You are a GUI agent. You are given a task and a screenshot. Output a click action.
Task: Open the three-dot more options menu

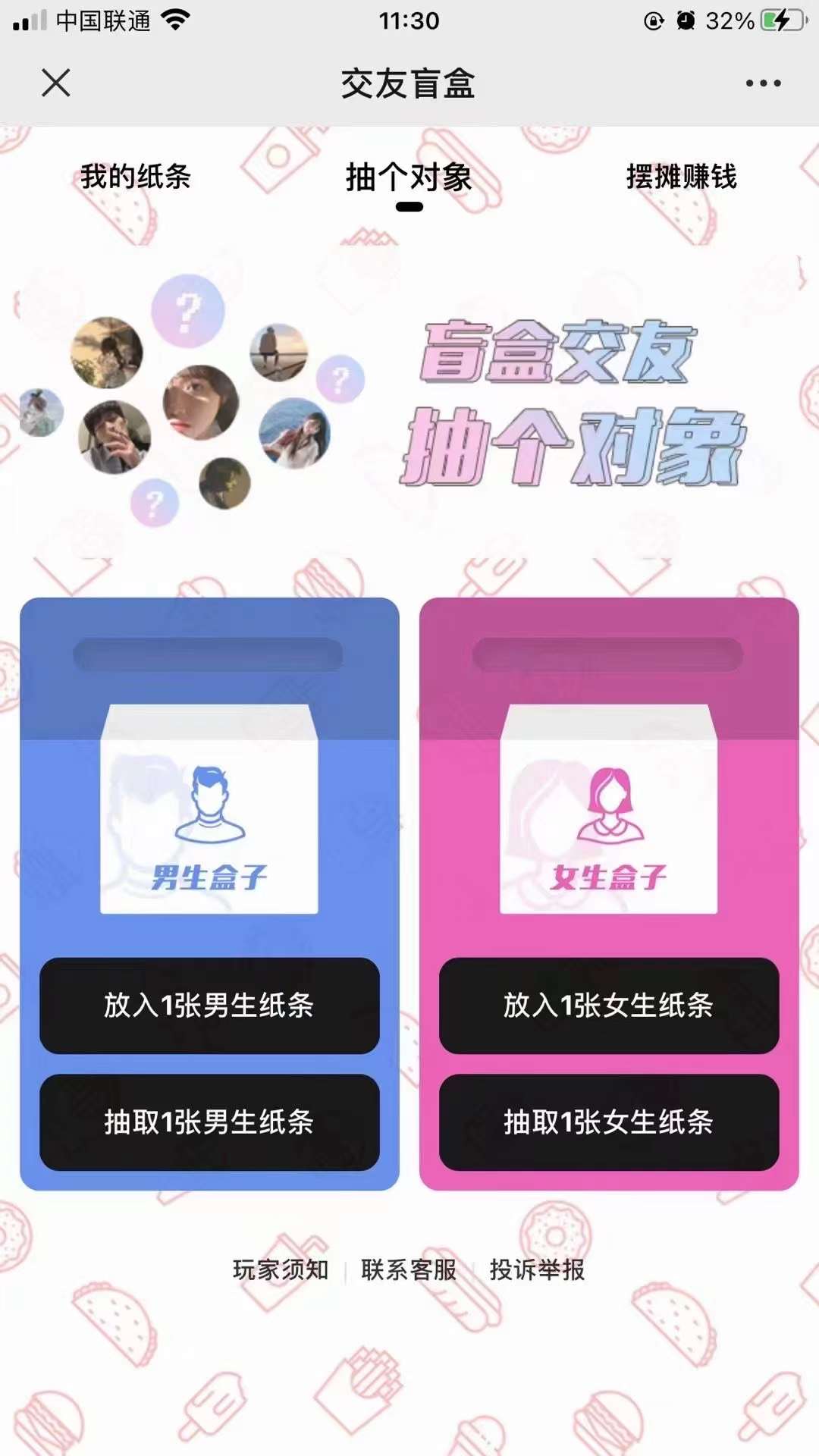[763, 83]
